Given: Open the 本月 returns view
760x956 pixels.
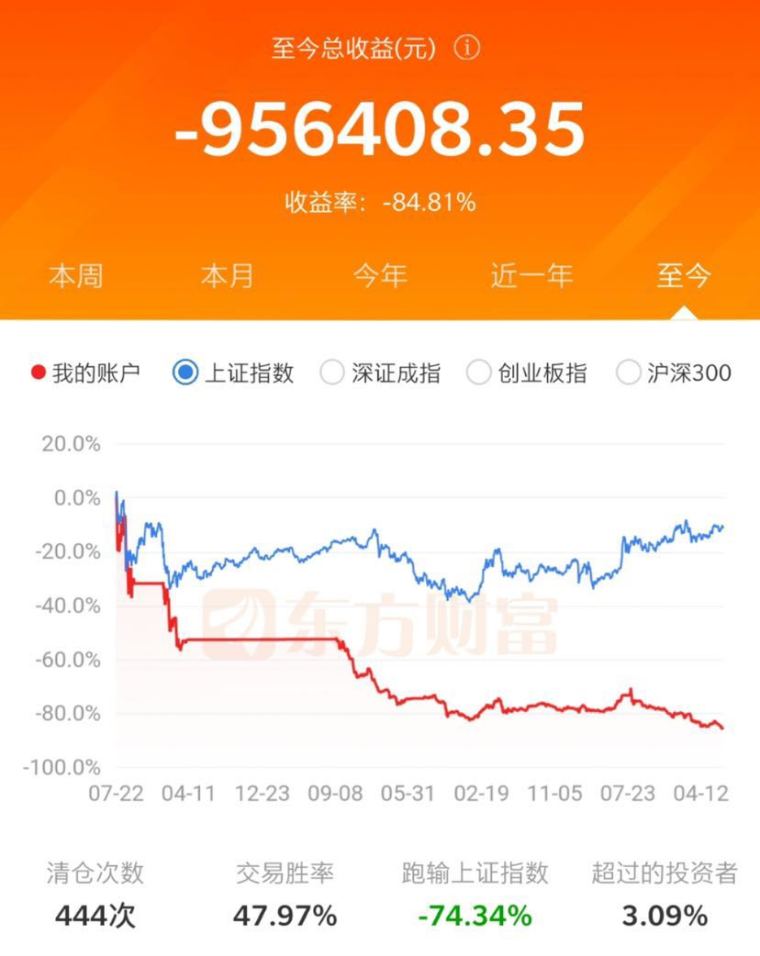Looking at the screenshot, I should [230, 276].
